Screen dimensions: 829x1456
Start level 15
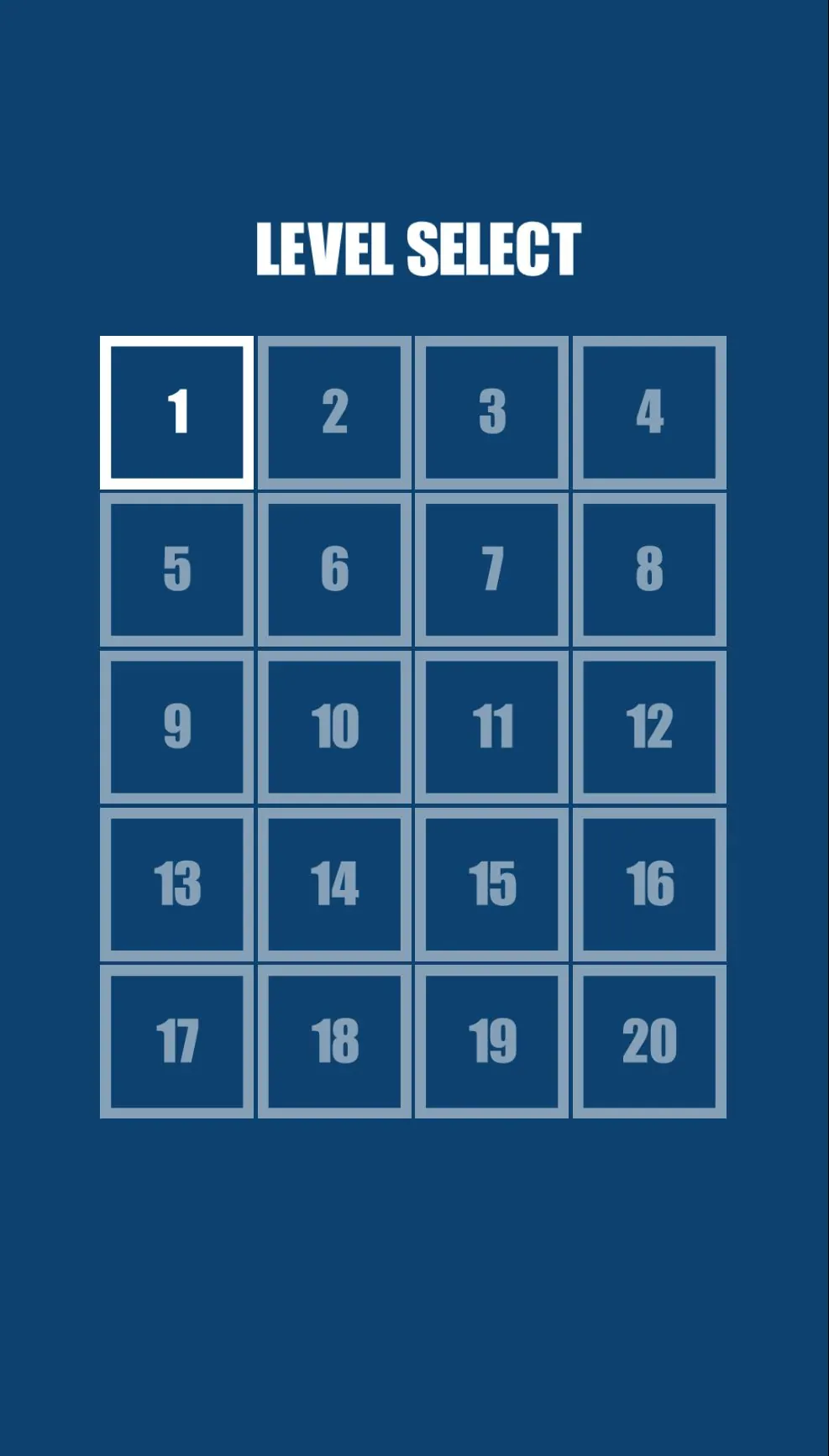pos(492,883)
